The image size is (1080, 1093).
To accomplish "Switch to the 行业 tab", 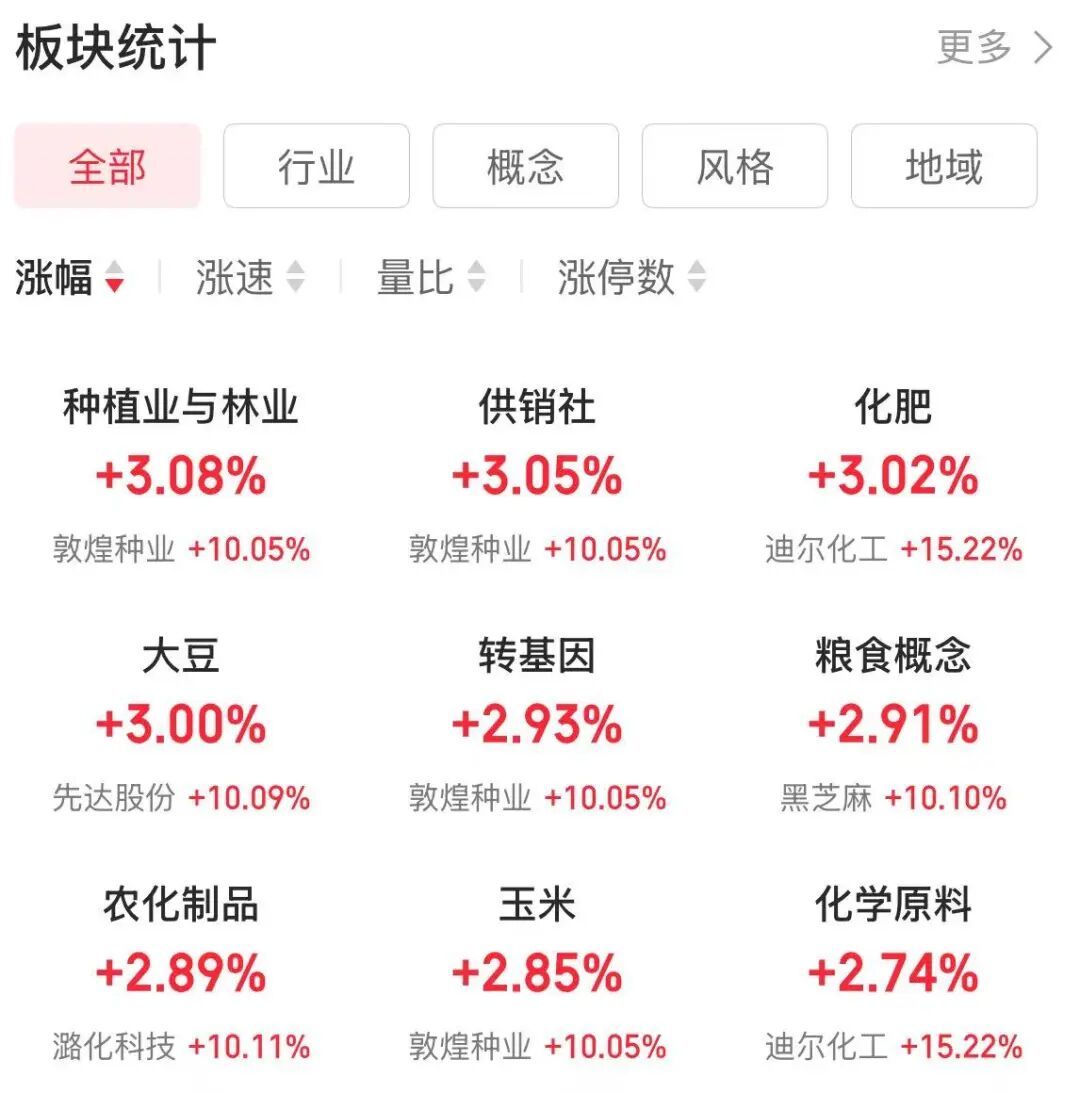I will tap(317, 166).
